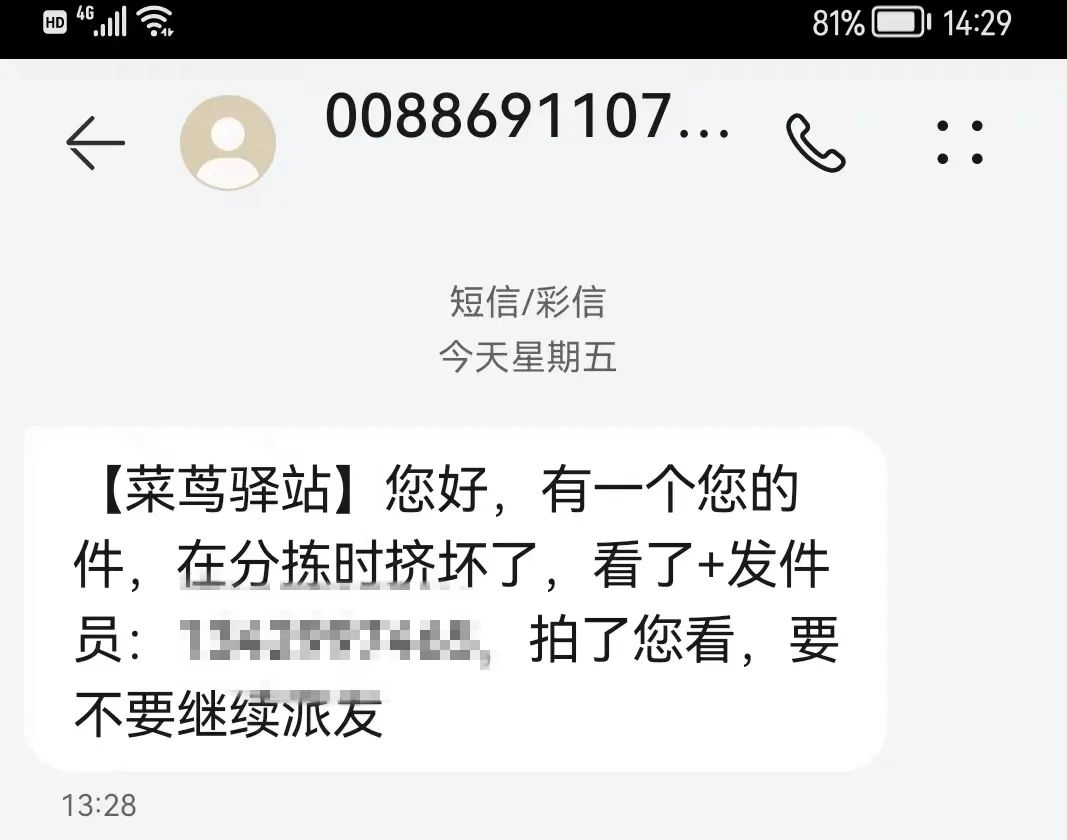Tap the phone number in the message
The height and width of the screenshot is (840, 1067).
(x=334, y=641)
